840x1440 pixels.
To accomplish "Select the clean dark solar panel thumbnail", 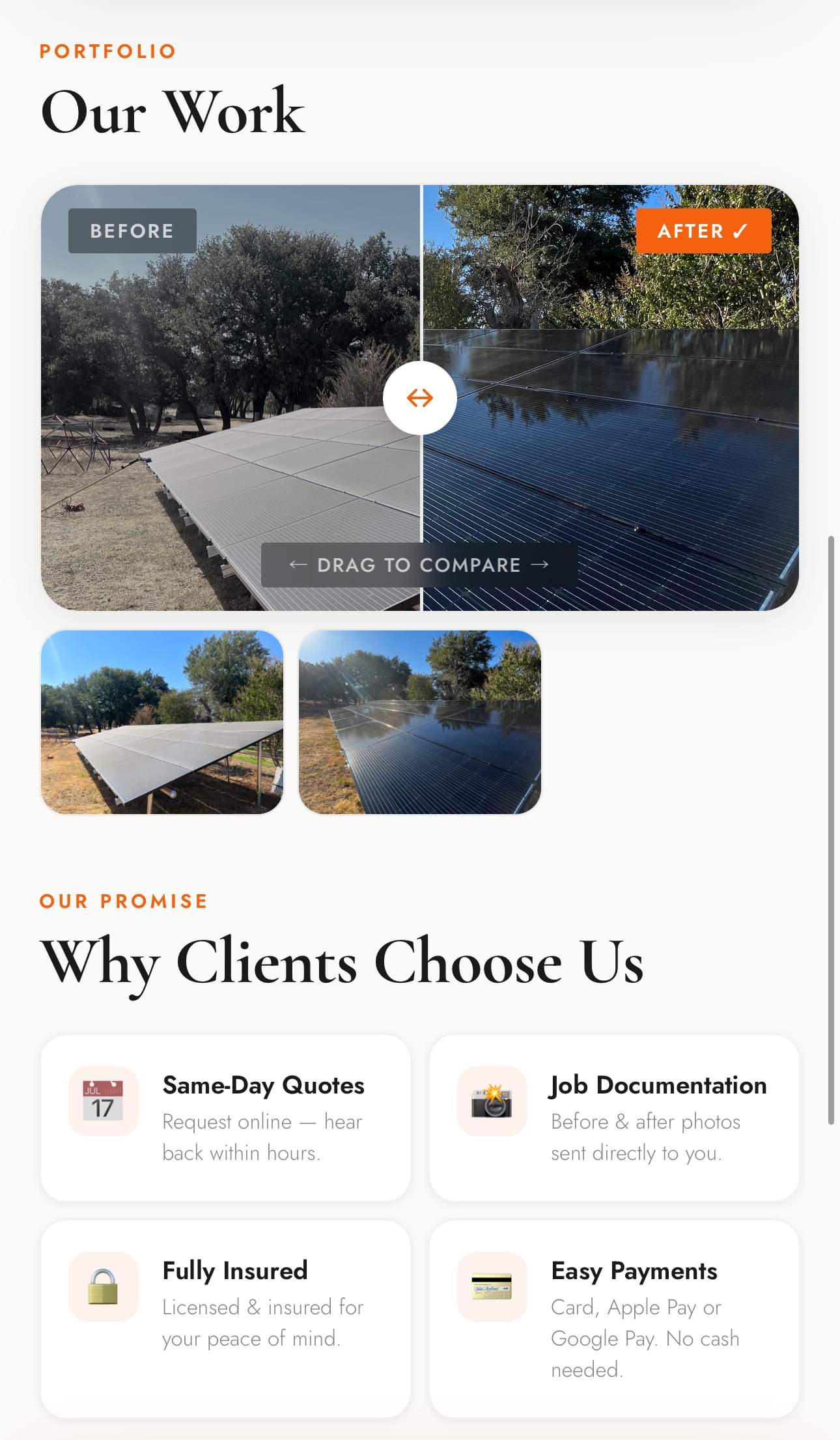I will tap(420, 722).
